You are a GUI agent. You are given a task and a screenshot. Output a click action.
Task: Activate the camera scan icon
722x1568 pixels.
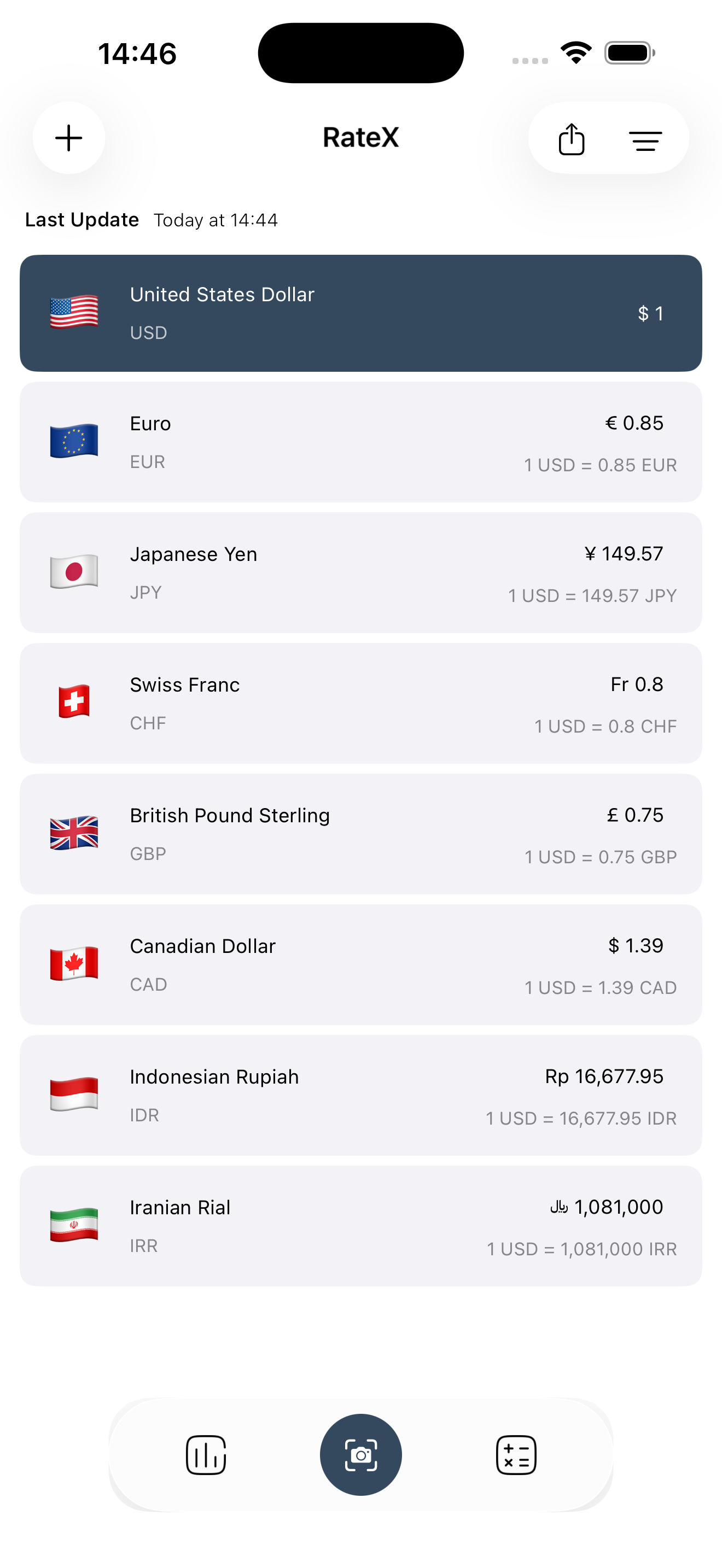pos(360,1454)
